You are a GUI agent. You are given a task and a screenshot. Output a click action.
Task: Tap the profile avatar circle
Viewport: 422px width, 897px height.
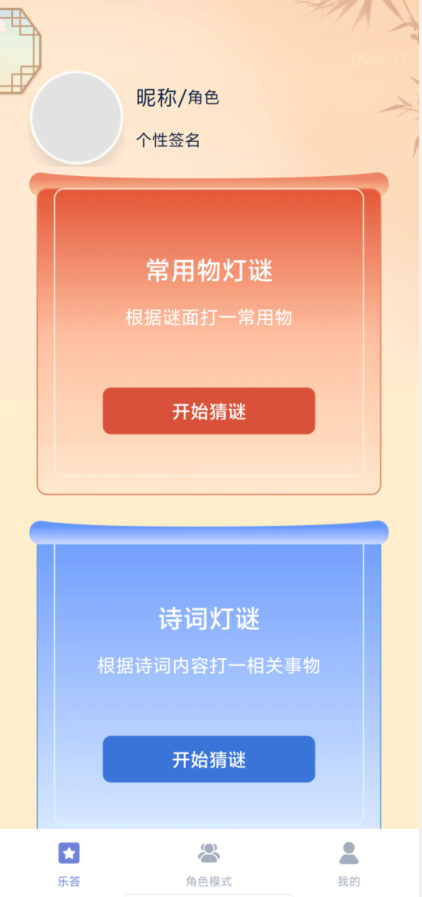click(77, 117)
